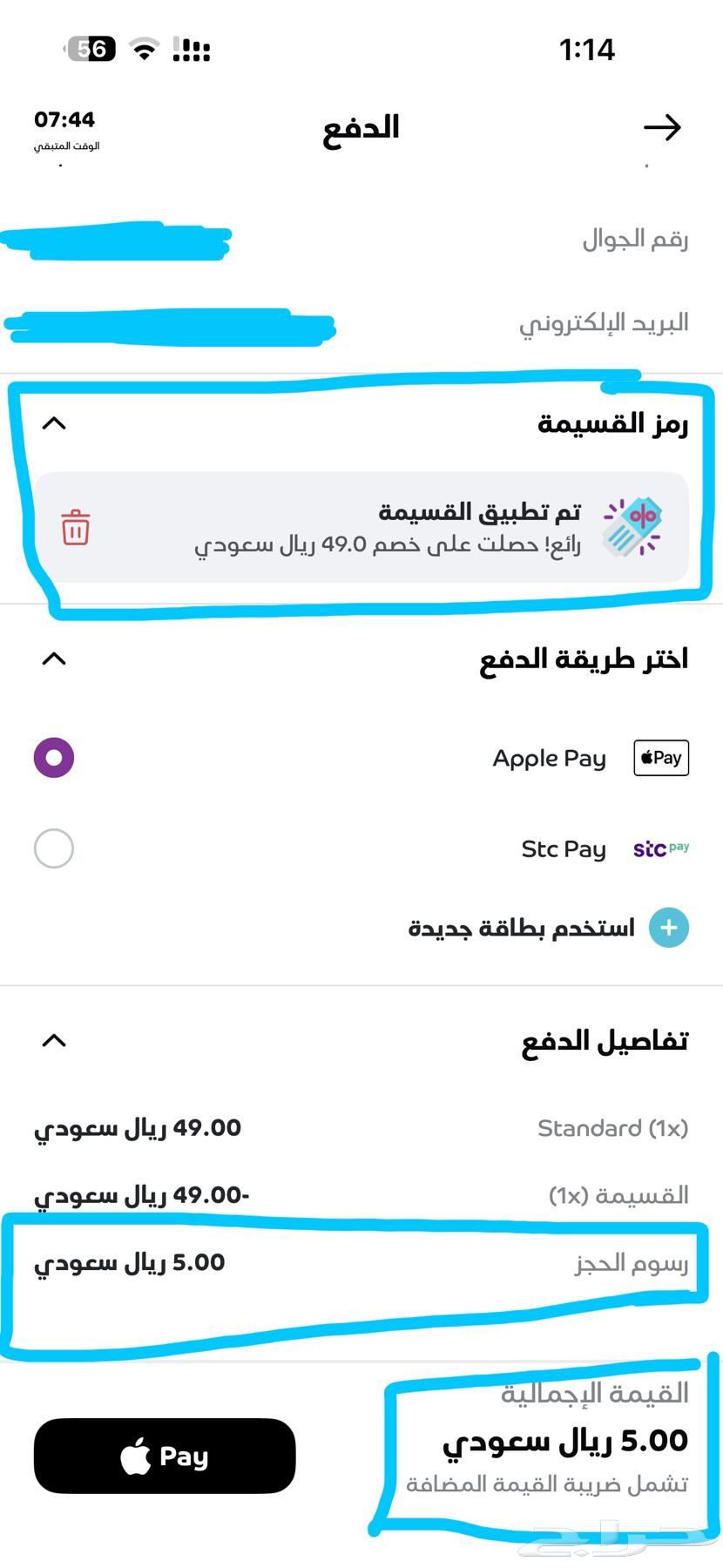Click the stc pay logo
The height and width of the screenshot is (1568, 723).
coord(660,848)
